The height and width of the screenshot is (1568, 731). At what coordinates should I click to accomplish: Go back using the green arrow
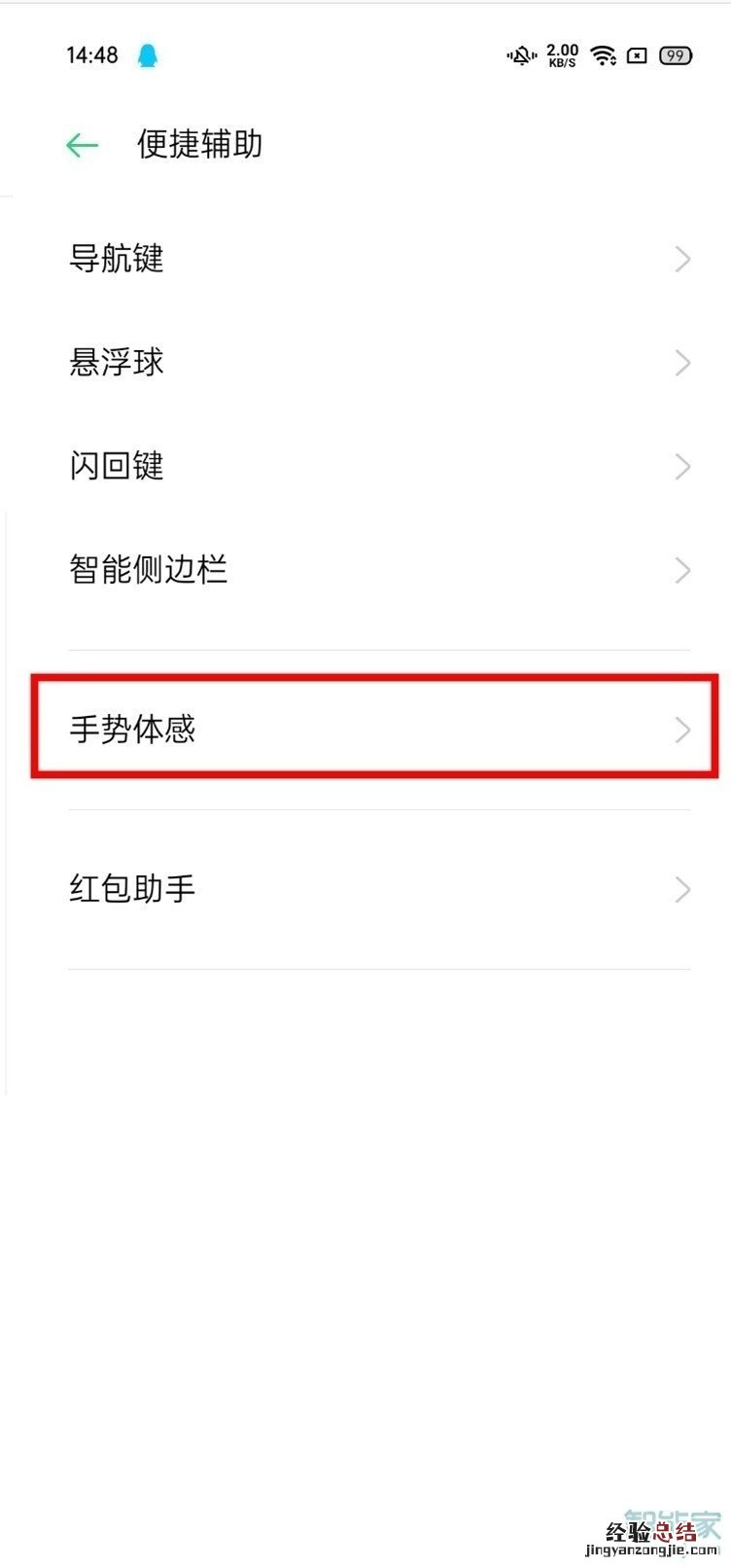[x=83, y=146]
